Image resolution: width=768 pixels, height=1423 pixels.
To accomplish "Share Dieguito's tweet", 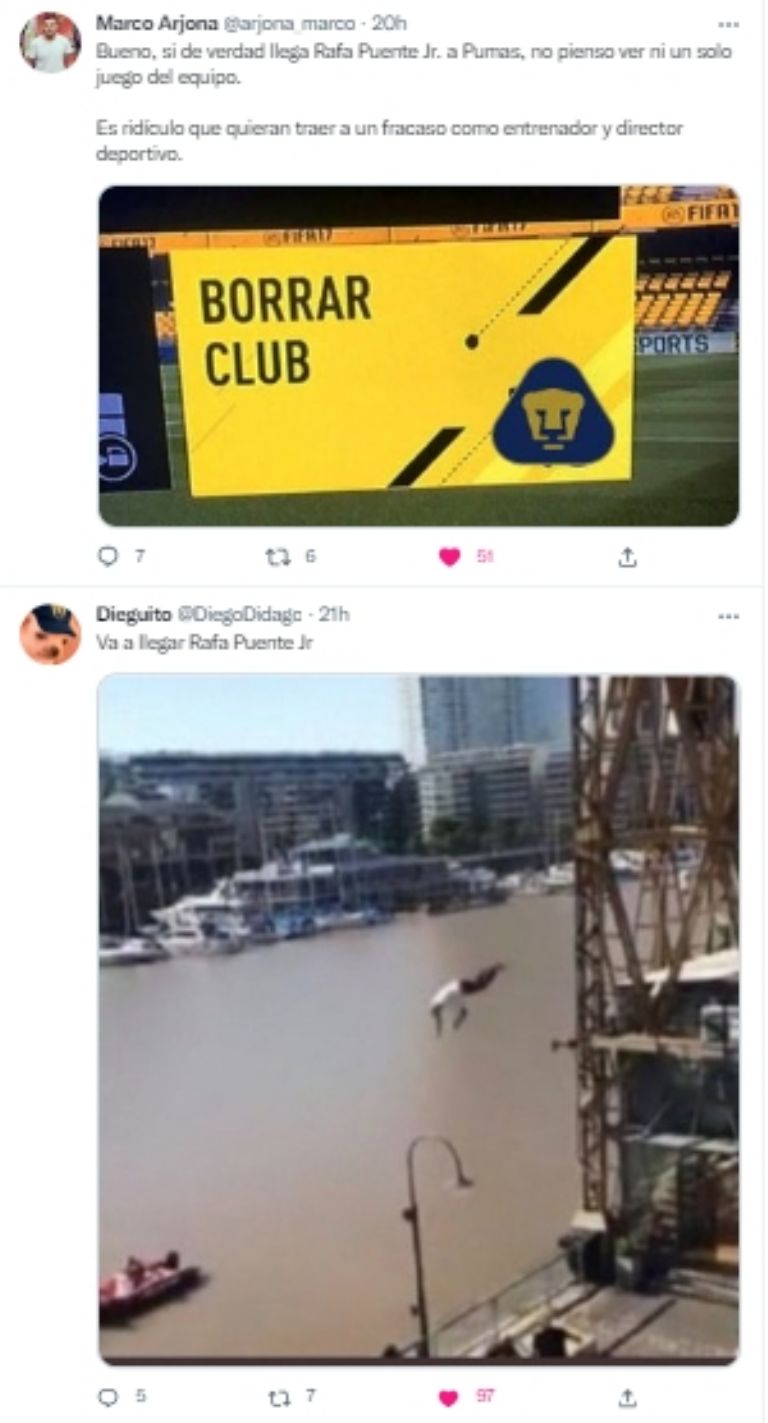I will click(x=627, y=1396).
